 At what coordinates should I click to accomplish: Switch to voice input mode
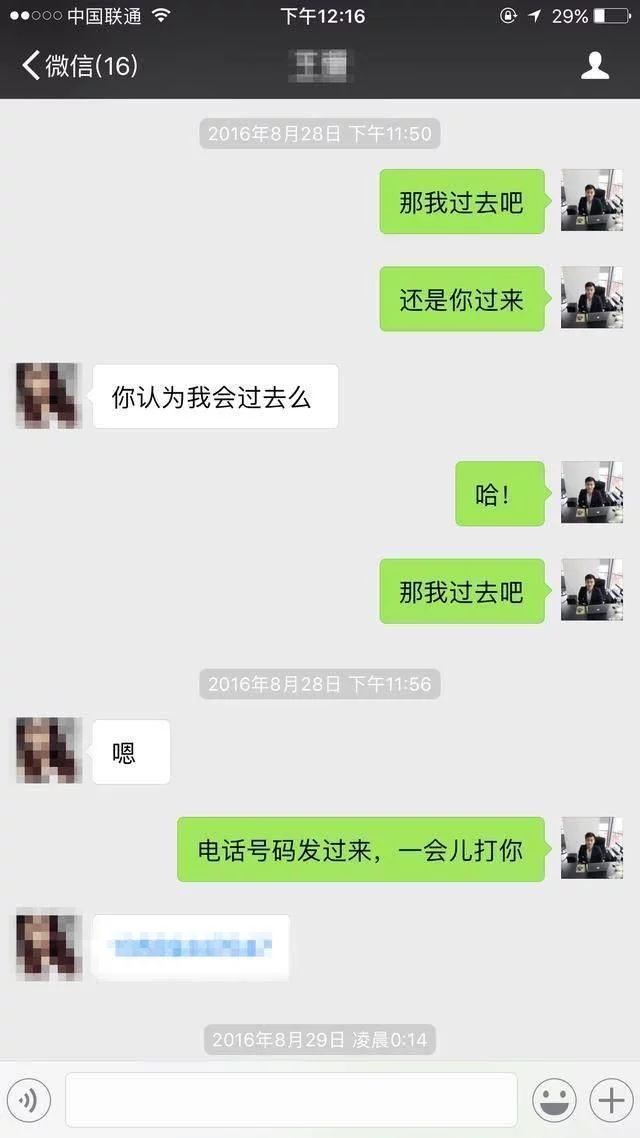29,1100
